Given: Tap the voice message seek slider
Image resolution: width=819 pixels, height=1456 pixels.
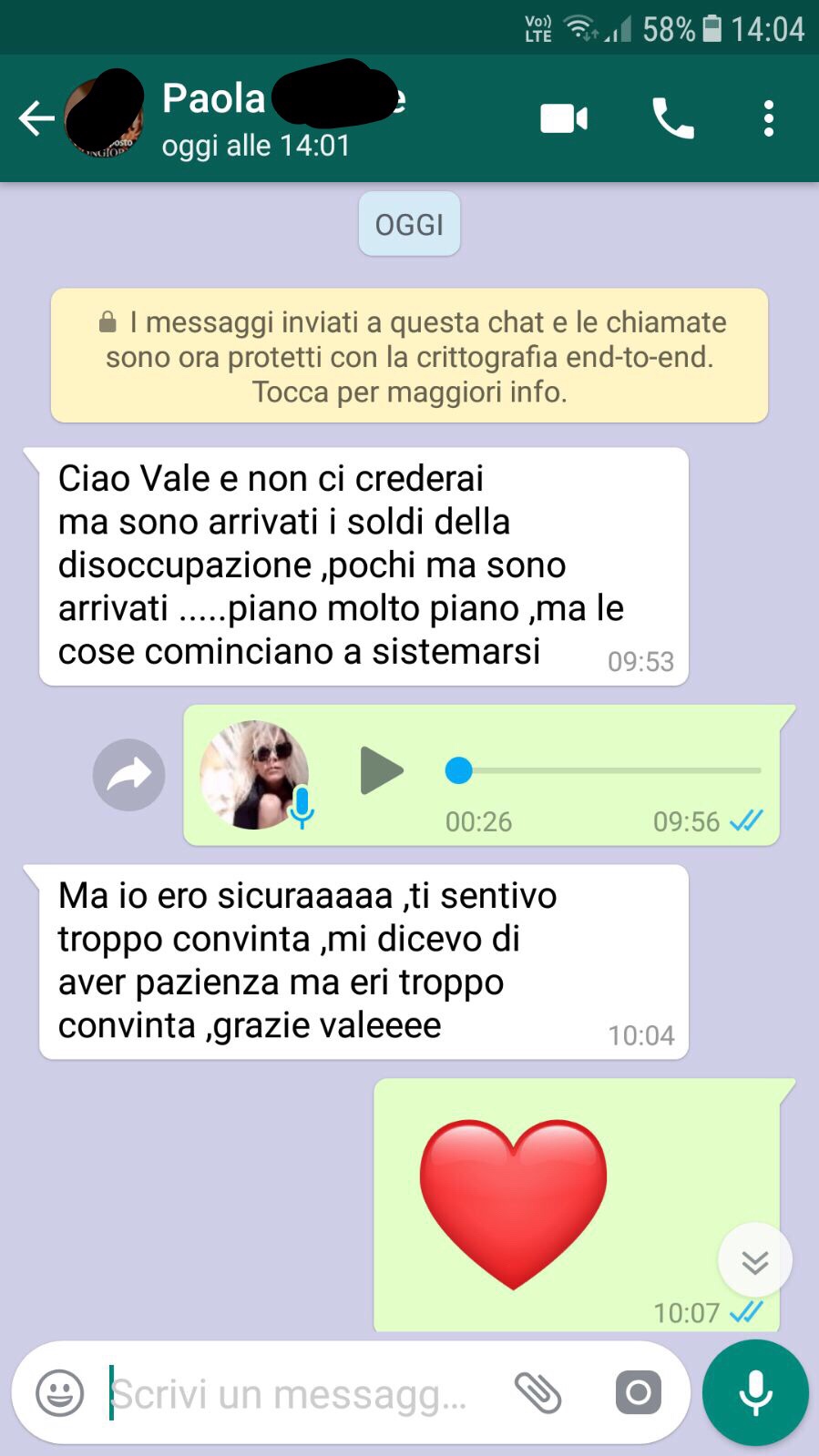Looking at the screenshot, I should point(602,770).
